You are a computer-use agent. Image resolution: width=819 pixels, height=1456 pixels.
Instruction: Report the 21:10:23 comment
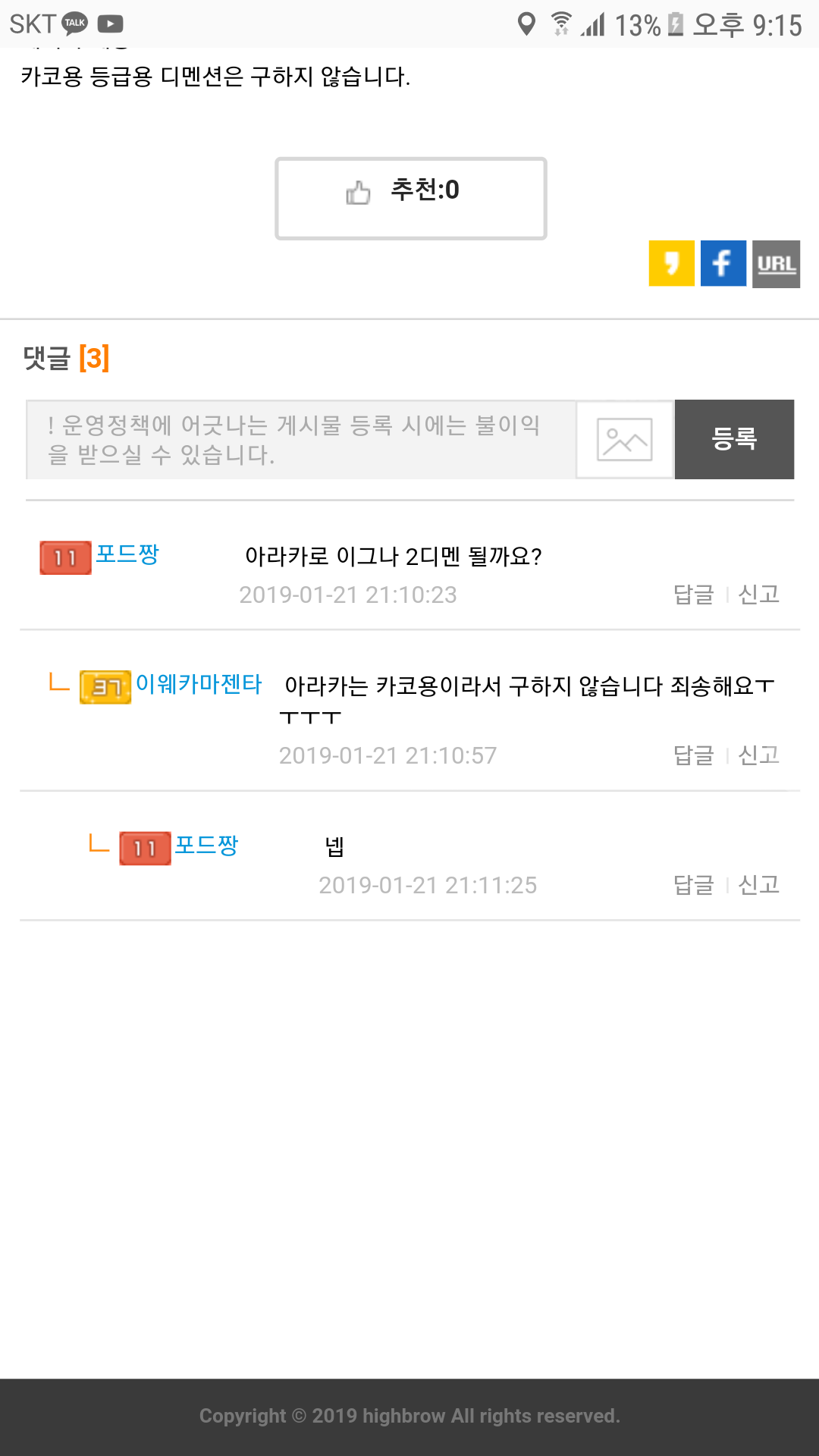pos(759,595)
